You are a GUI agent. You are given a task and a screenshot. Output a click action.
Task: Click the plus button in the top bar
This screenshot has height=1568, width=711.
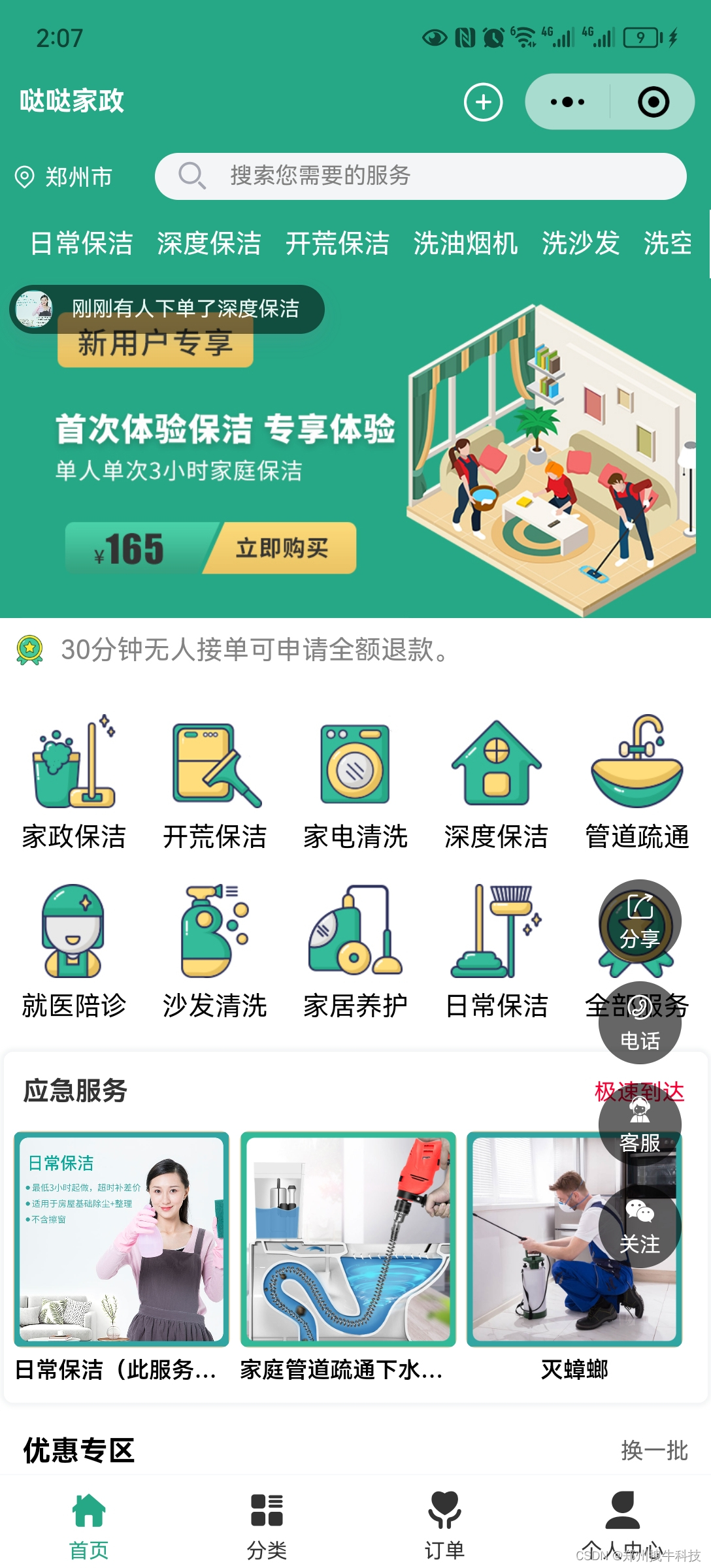coord(483,102)
